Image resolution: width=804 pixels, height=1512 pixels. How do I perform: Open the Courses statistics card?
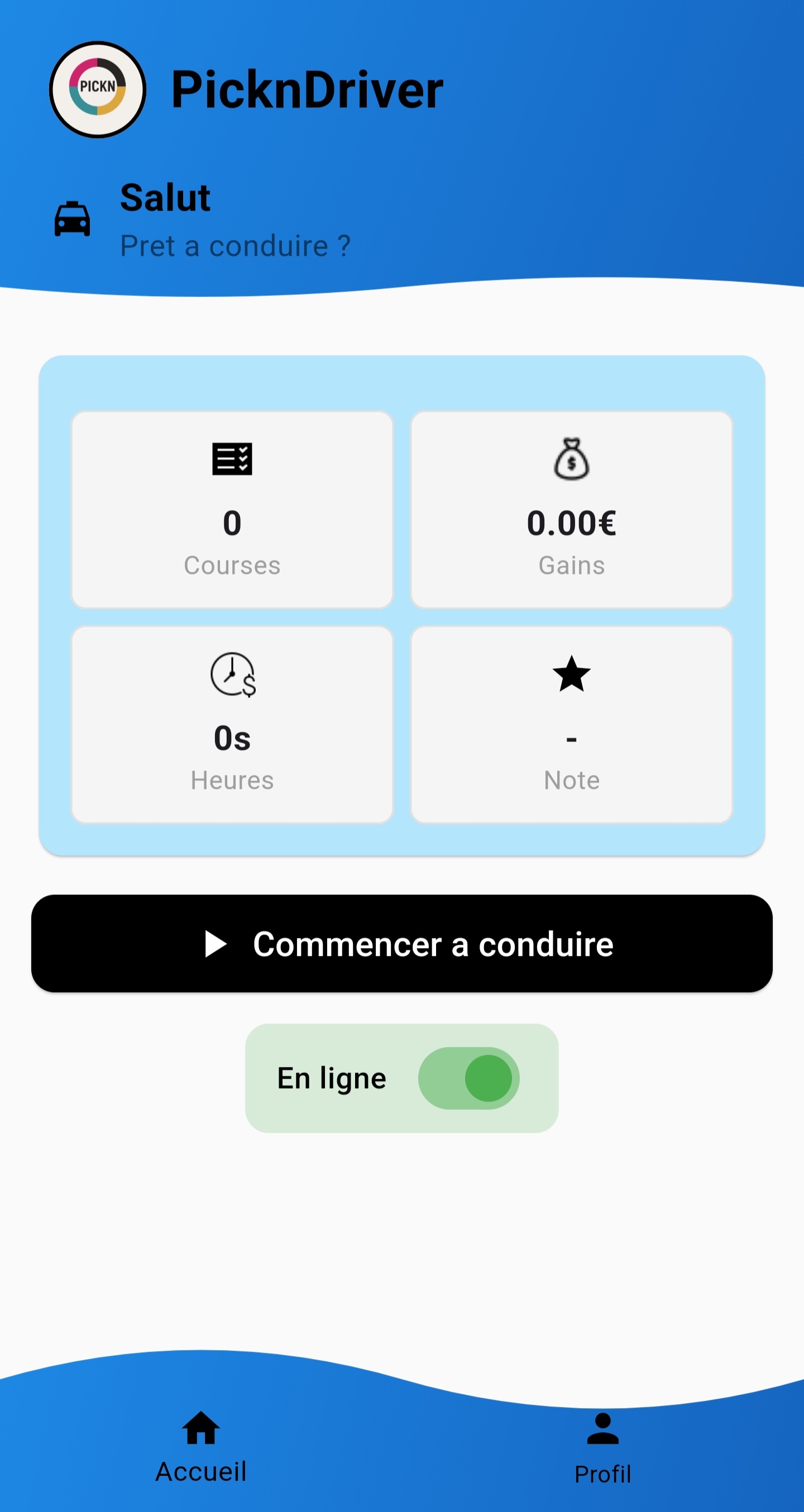point(232,508)
